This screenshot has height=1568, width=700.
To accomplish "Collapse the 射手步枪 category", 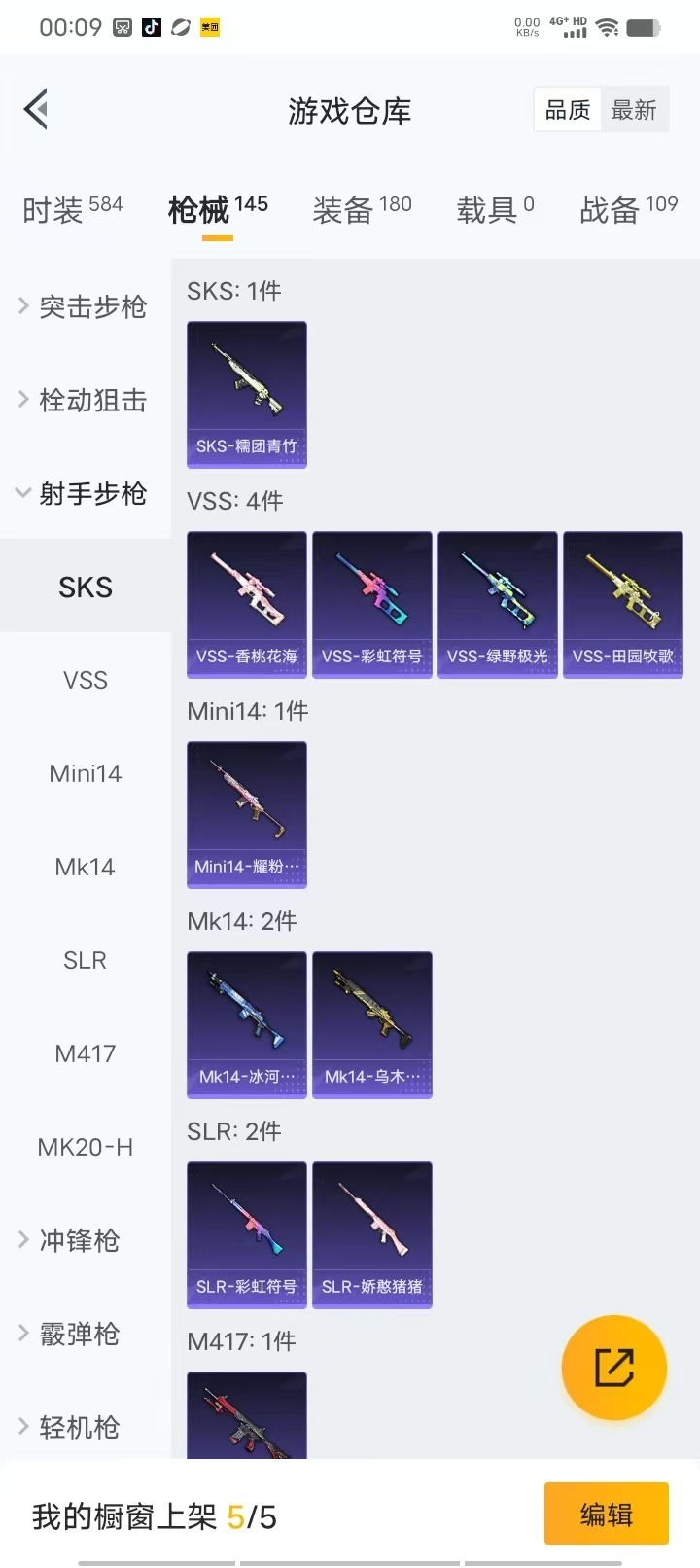I will pos(84,493).
